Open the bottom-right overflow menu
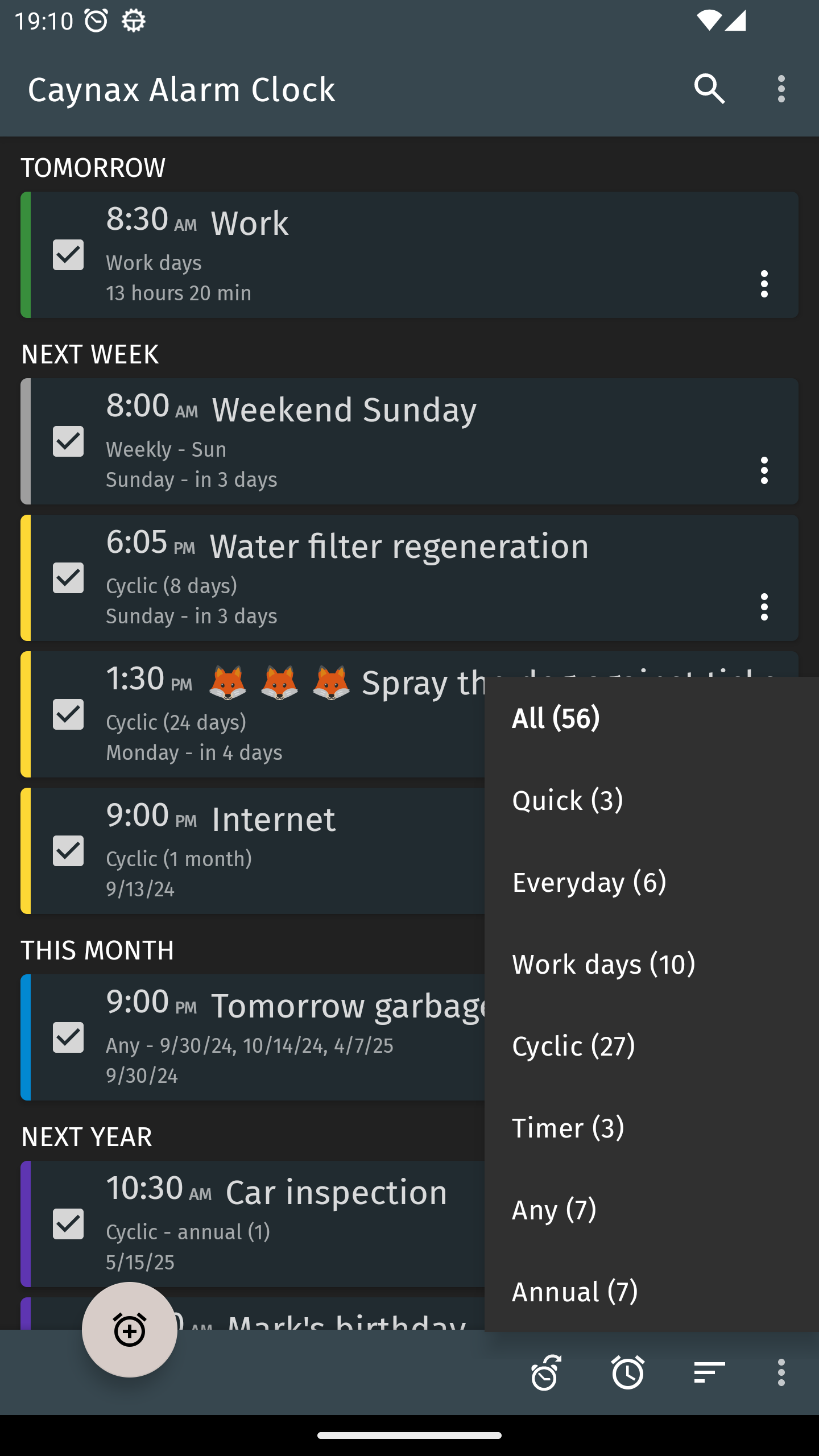 tap(782, 1374)
